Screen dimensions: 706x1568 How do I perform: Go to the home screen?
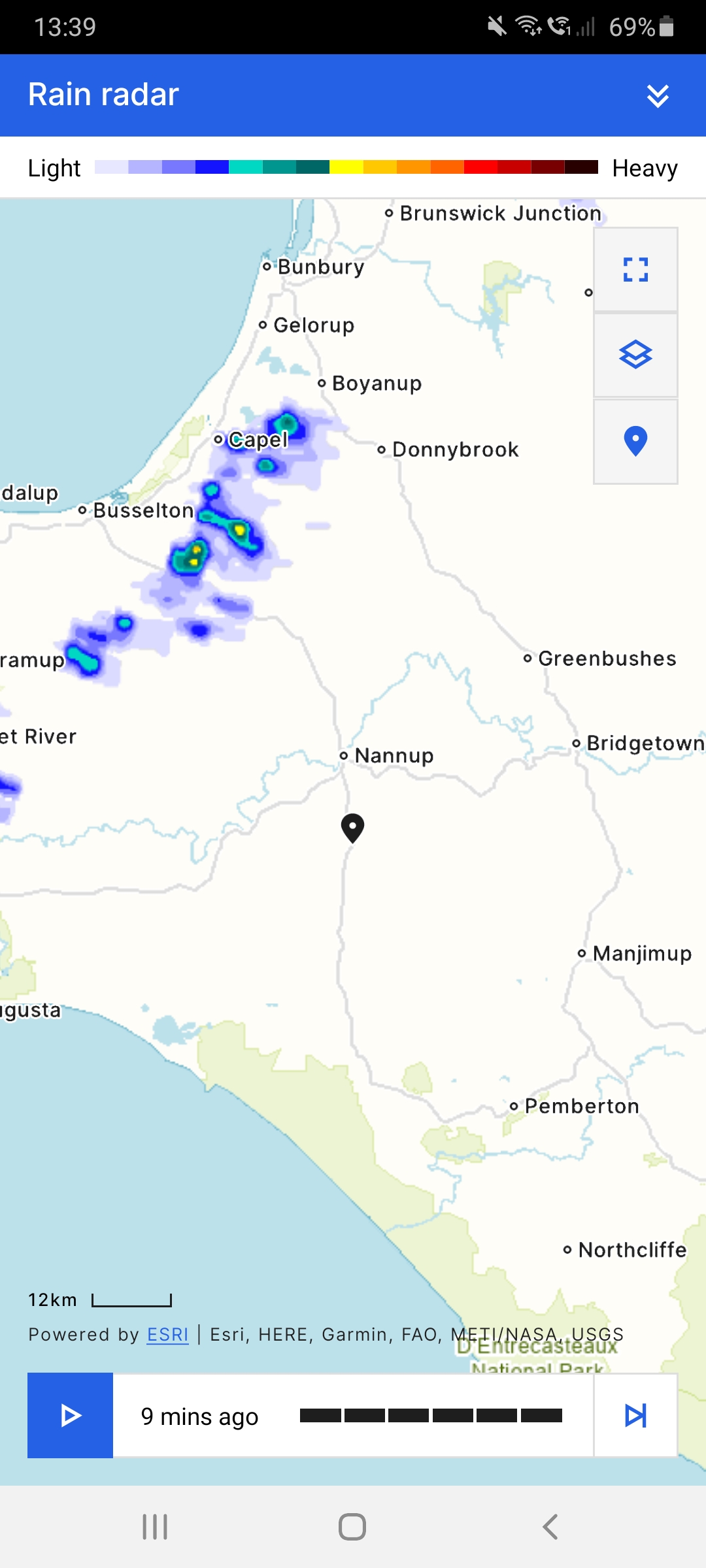352,1527
